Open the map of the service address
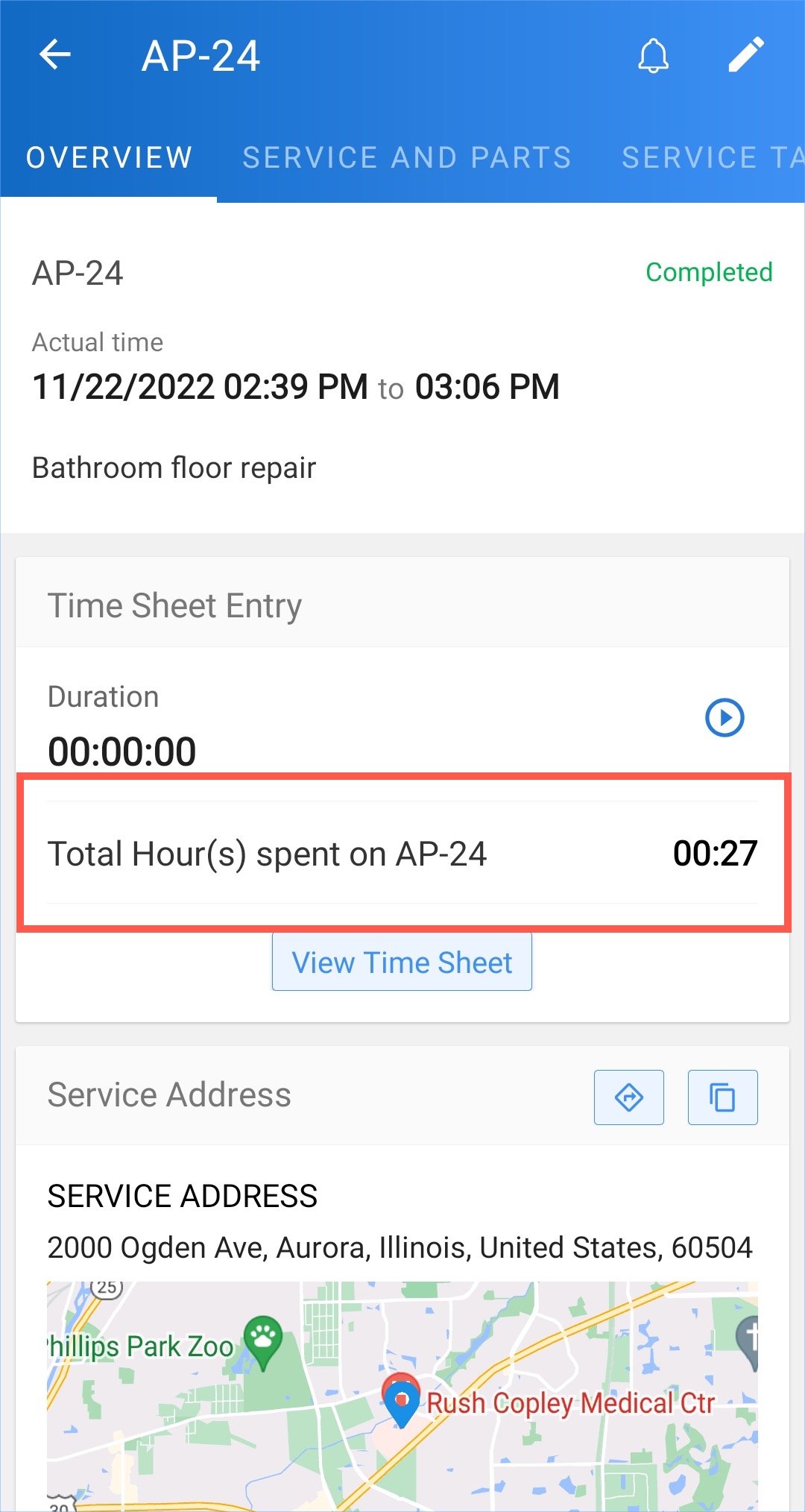This screenshot has height=1512, width=805. [402, 1394]
